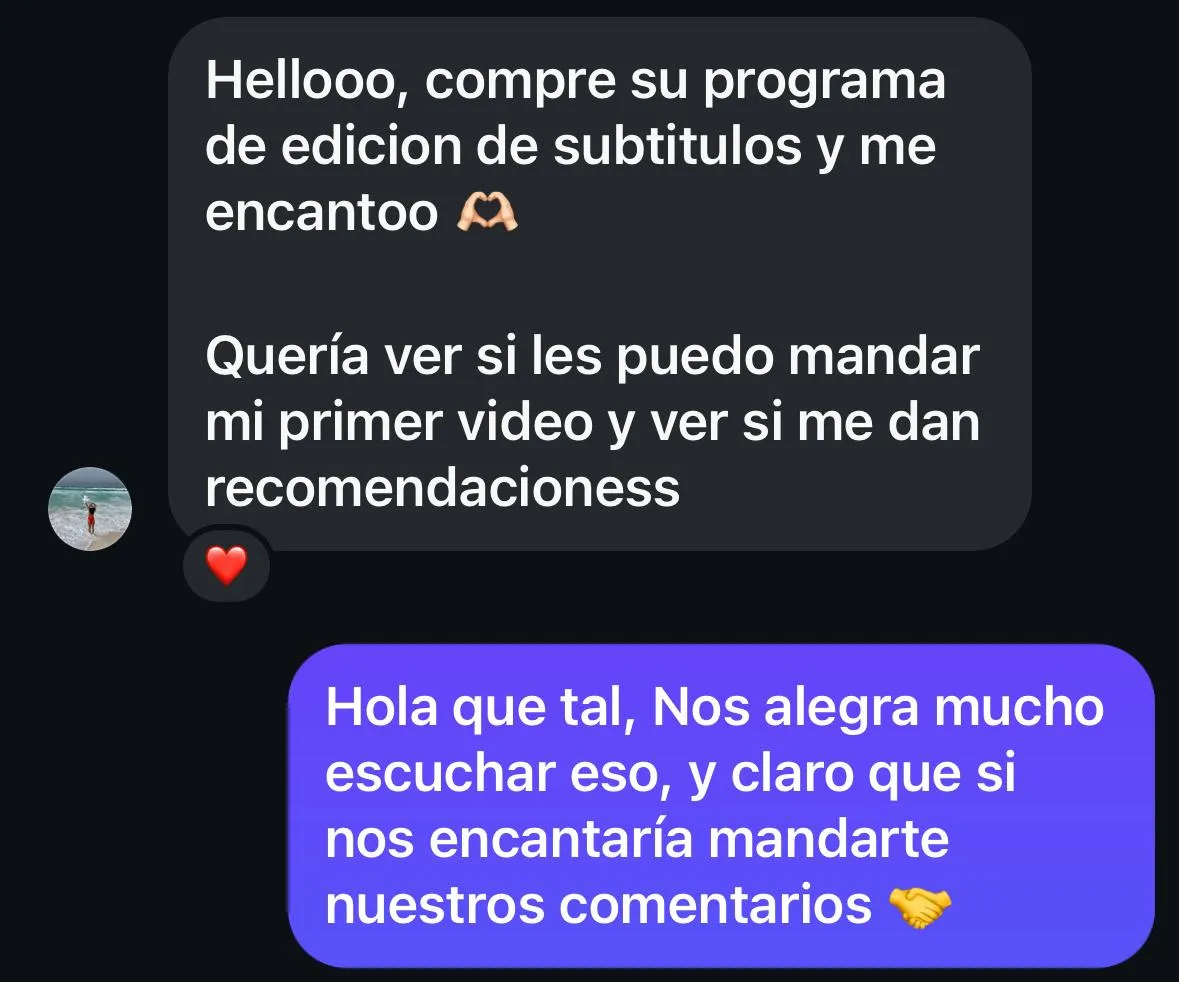Open the sender's profile picture

click(x=90, y=508)
